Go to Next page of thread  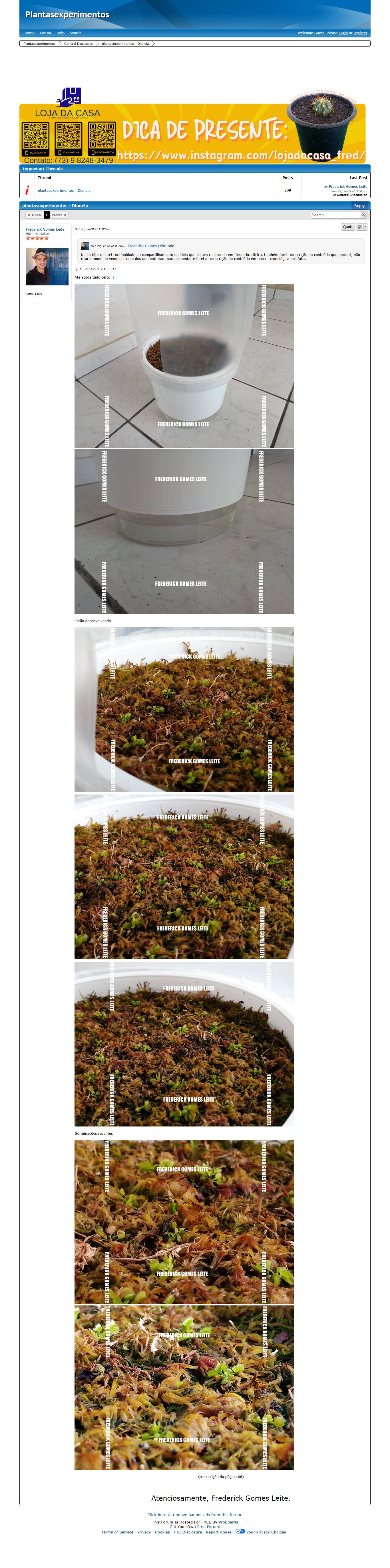click(59, 215)
